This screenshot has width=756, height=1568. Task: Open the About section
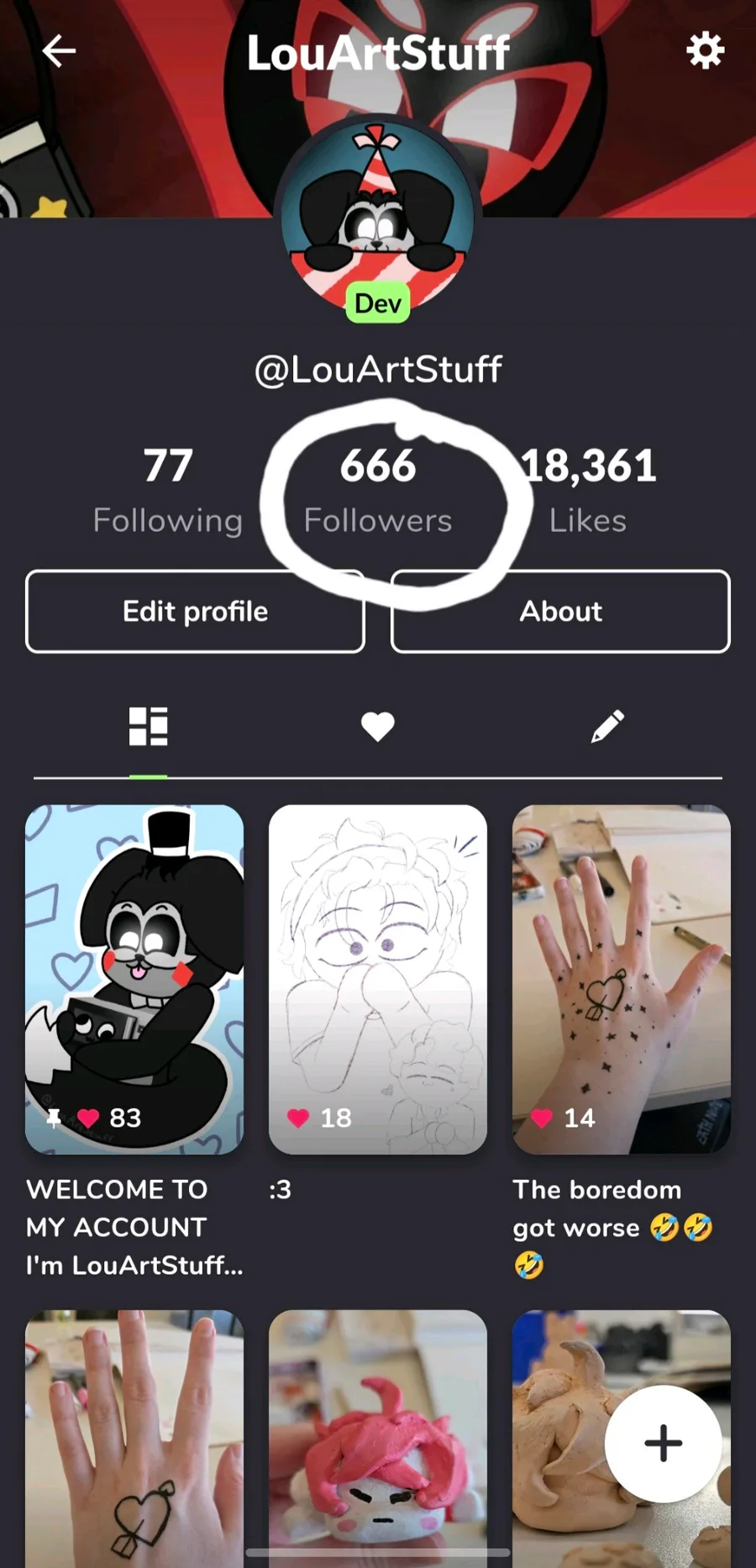(x=560, y=611)
